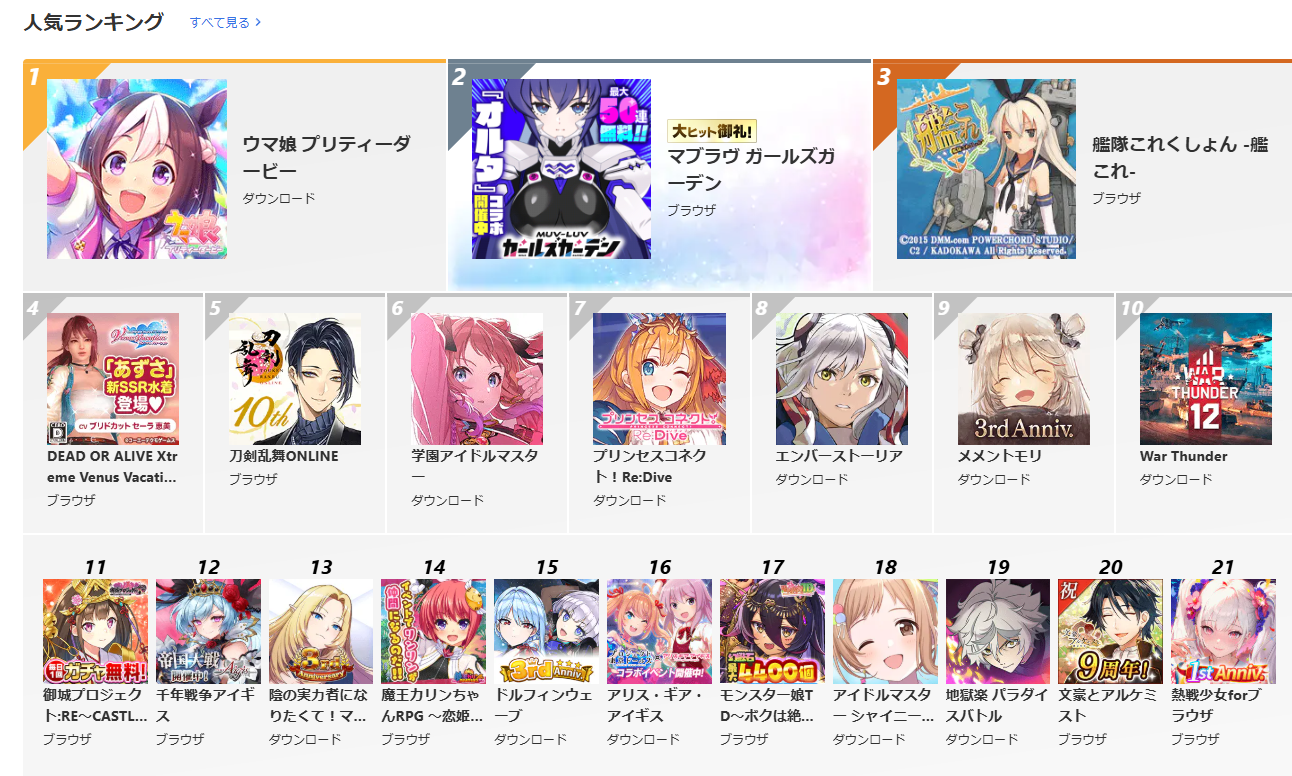Choose 学園アイドルマスター in the ranking
This screenshot has width=1292, height=776.
[477, 379]
